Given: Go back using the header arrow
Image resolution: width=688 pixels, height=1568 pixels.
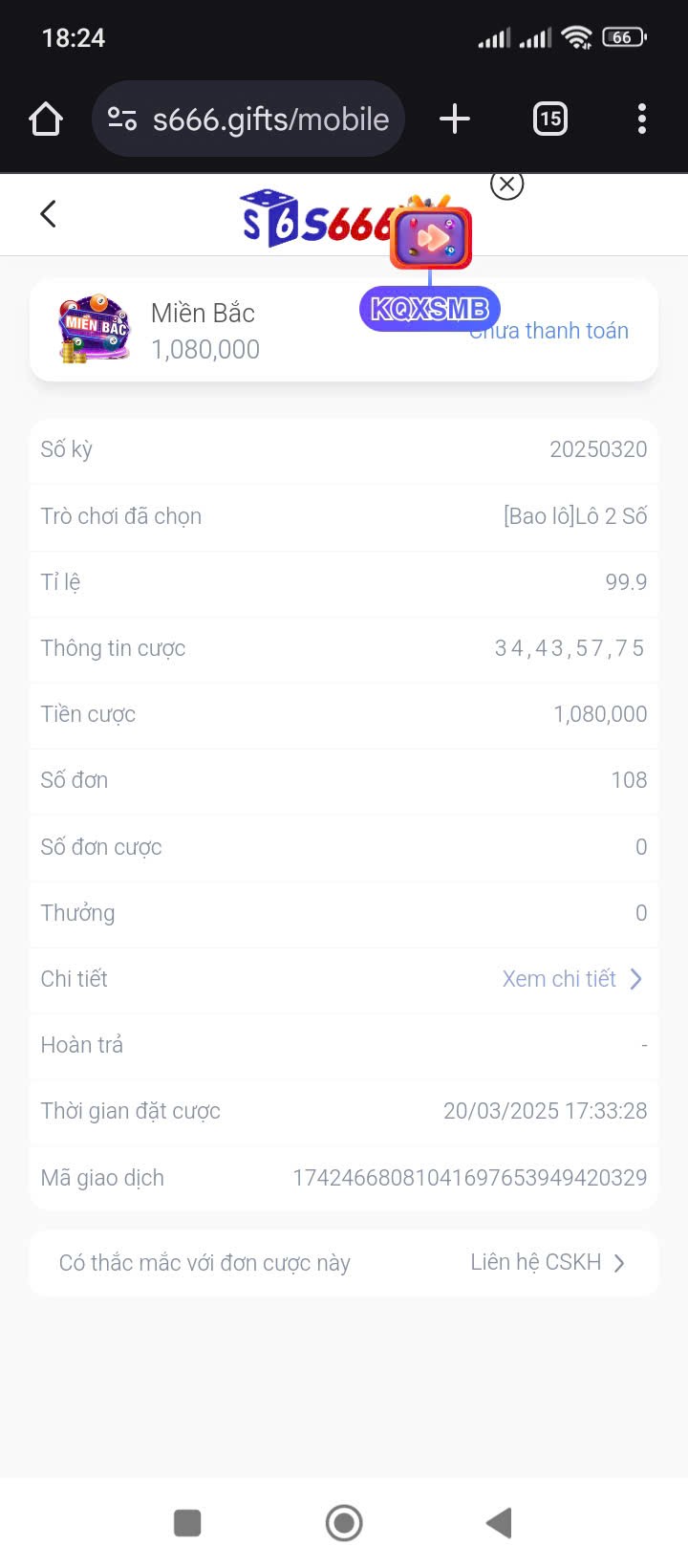Looking at the screenshot, I should click(x=49, y=213).
